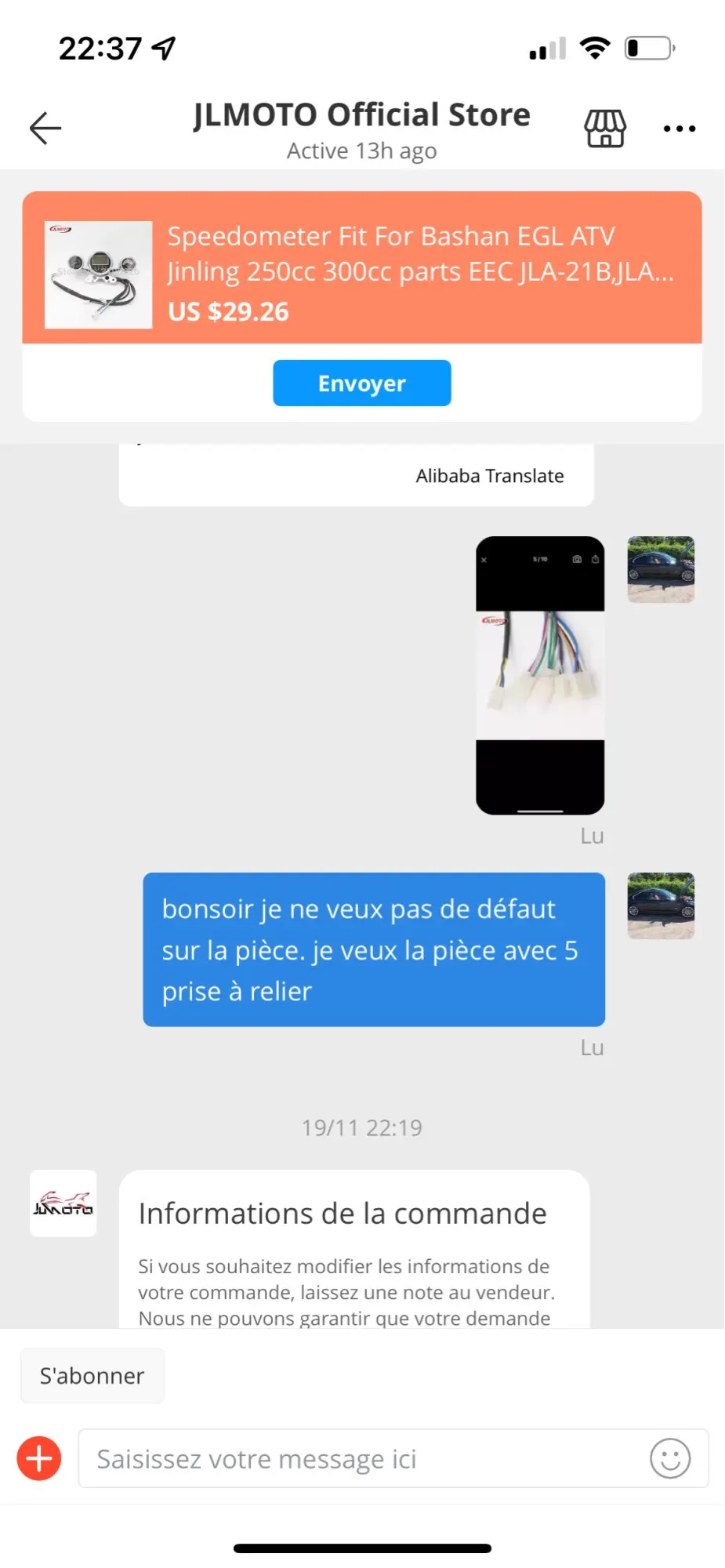Image resolution: width=725 pixels, height=1568 pixels.
Task: Open the JLMOTO store page icon
Action: (605, 128)
